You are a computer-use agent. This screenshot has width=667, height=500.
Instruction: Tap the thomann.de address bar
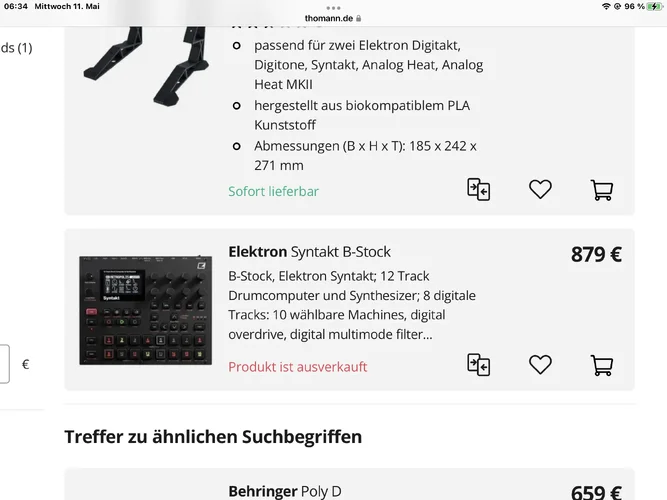[333, 18]
